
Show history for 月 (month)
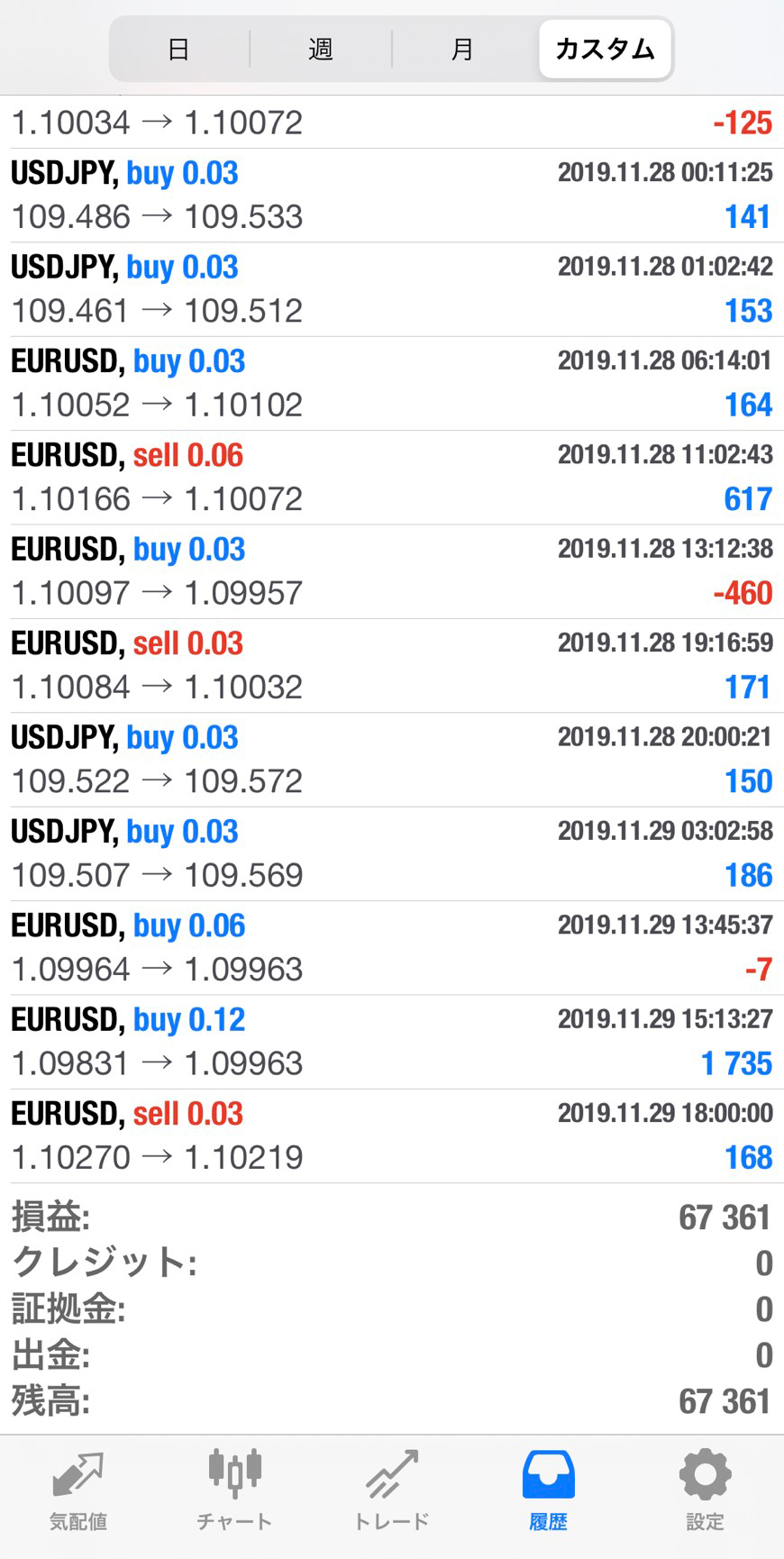click(462, 50)
